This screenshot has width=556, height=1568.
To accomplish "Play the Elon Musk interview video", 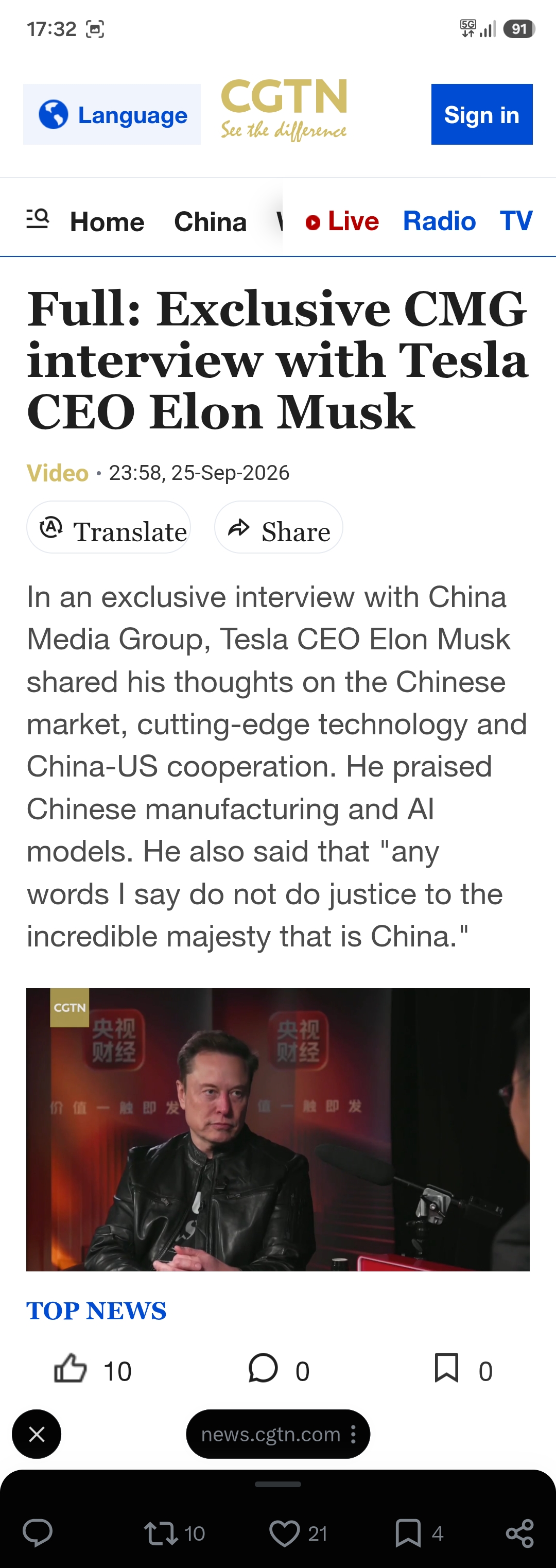I will pos(278,1129).
